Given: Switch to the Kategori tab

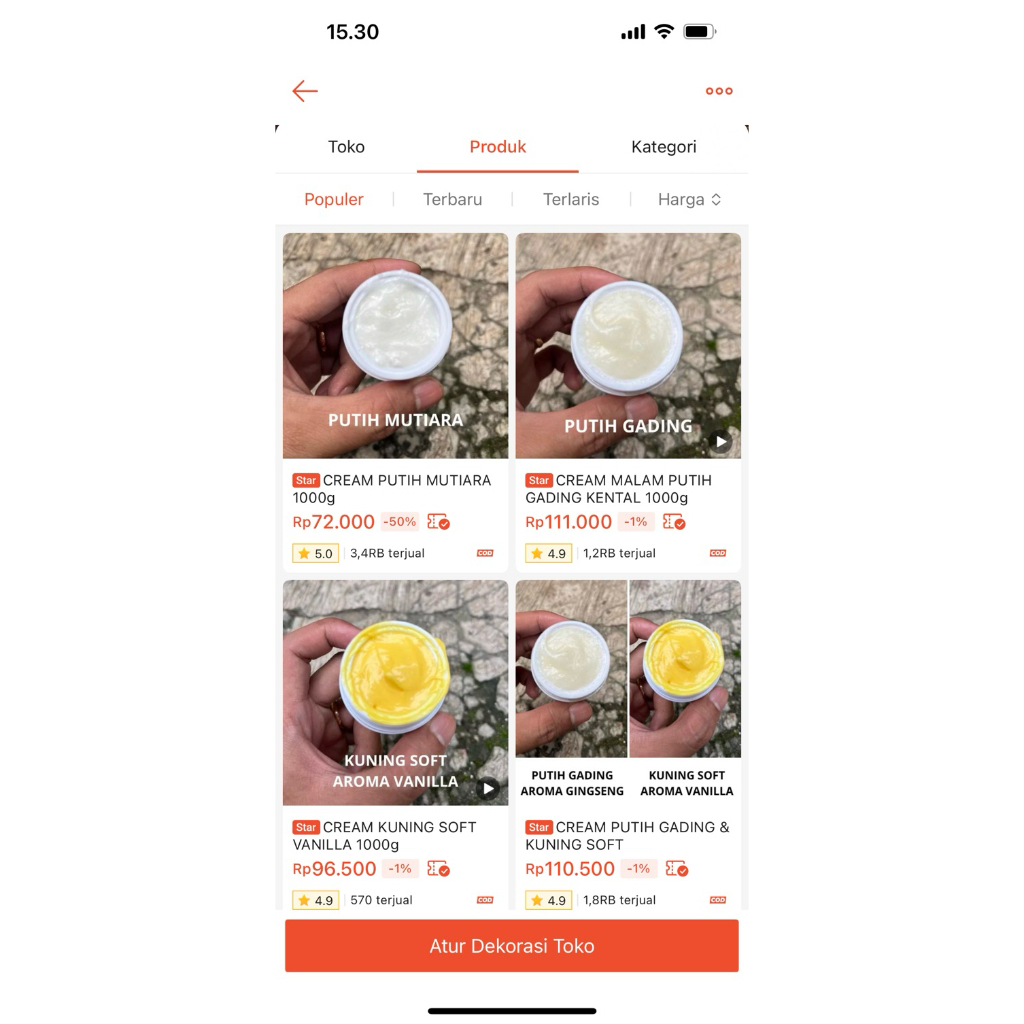Looking at the screenshot, I should [x=663, y=147].
